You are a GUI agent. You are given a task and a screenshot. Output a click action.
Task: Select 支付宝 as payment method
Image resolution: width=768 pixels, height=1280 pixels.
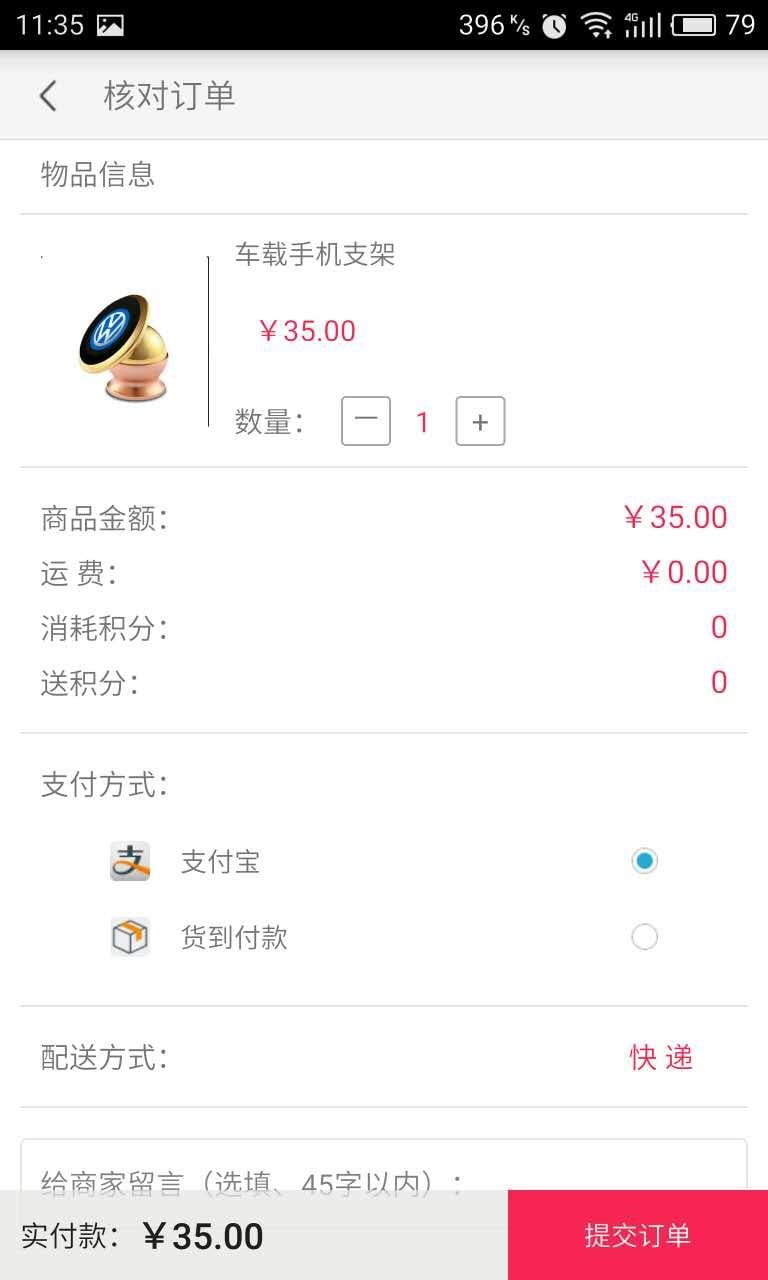coord(644,861)
